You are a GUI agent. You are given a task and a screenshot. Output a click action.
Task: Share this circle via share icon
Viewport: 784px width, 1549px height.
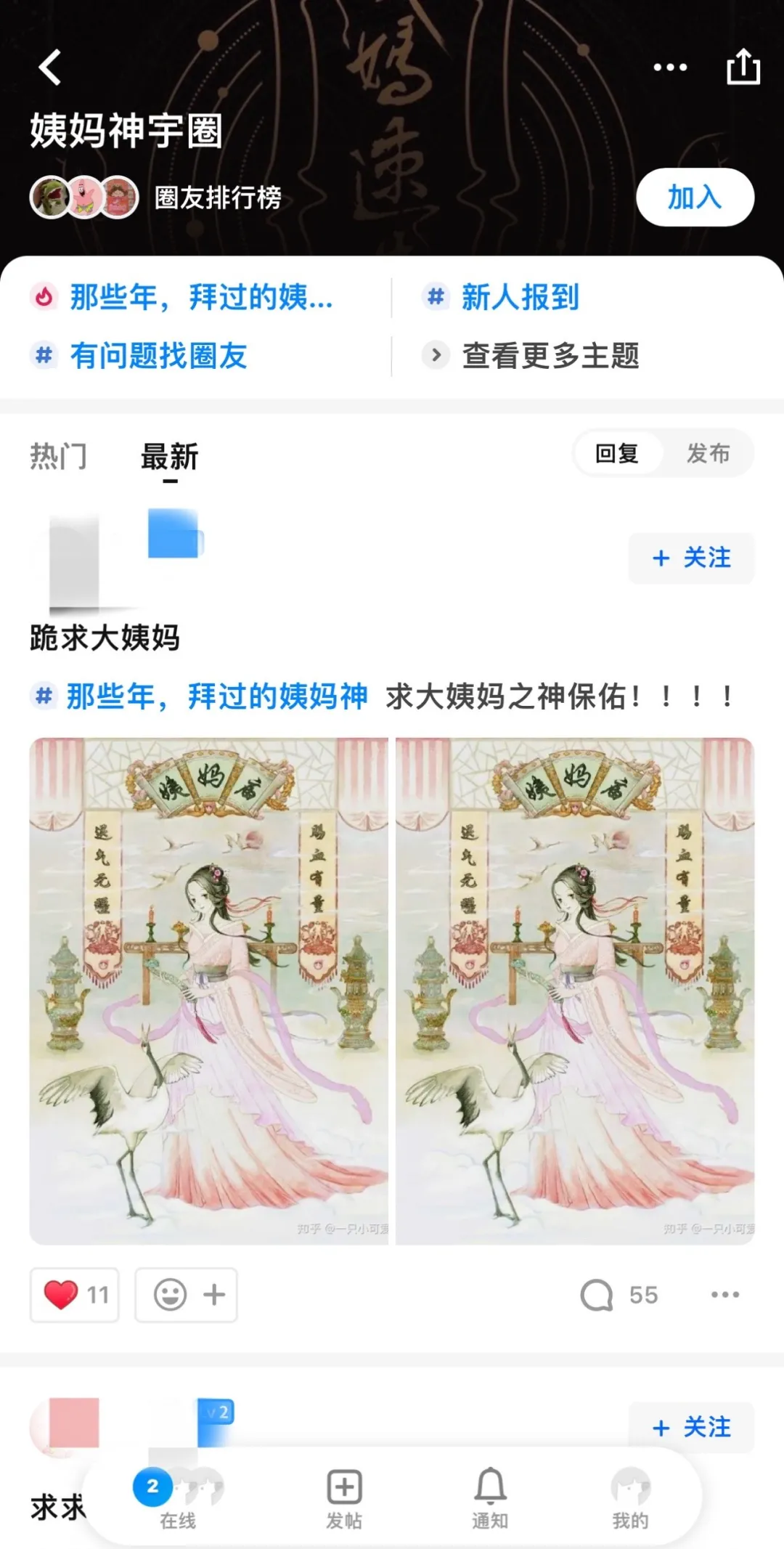(743, 68)
